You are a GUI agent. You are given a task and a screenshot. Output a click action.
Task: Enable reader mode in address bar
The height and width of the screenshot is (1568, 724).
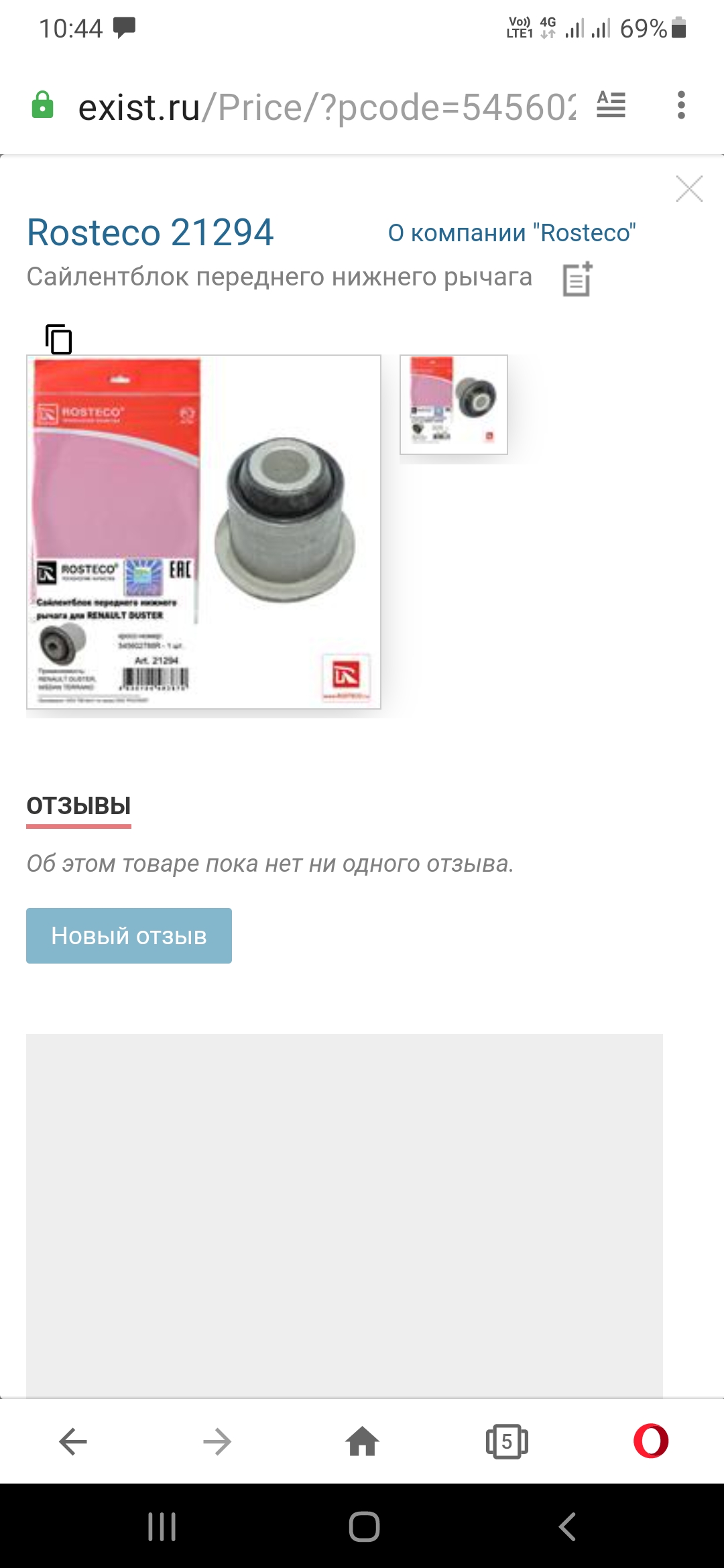611,105
